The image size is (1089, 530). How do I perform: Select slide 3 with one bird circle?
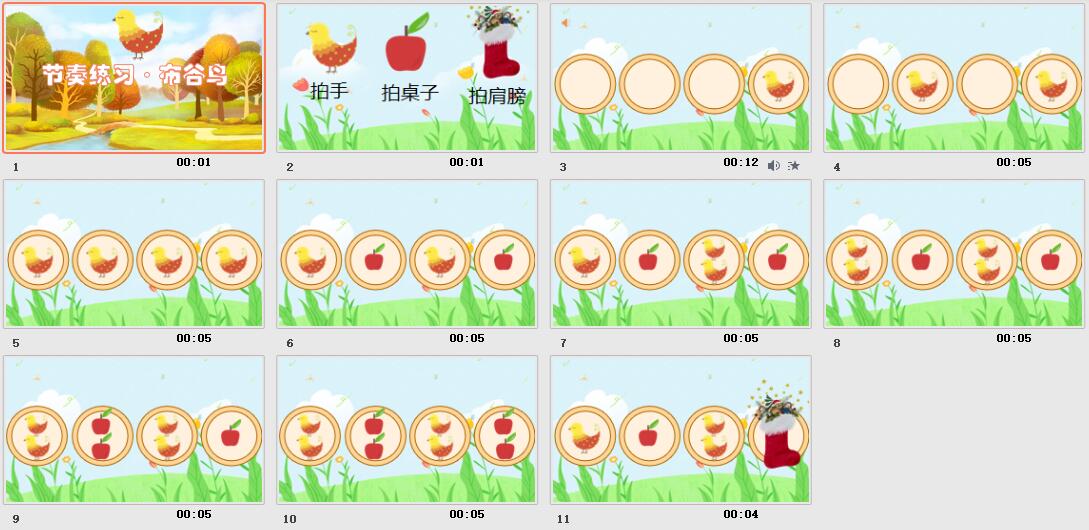(x=681, y=78)
